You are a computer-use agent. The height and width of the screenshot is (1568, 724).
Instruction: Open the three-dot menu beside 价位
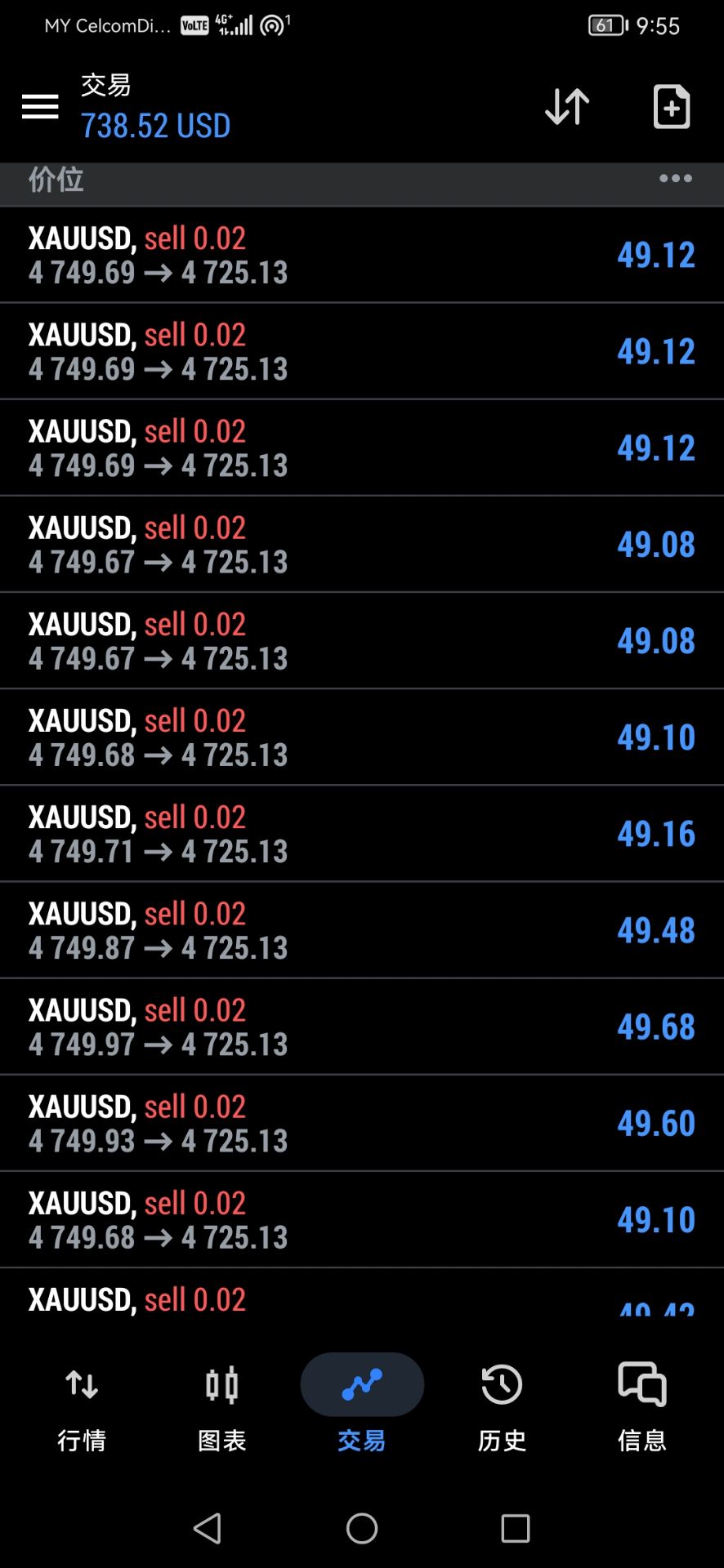[x=676, y=179]
